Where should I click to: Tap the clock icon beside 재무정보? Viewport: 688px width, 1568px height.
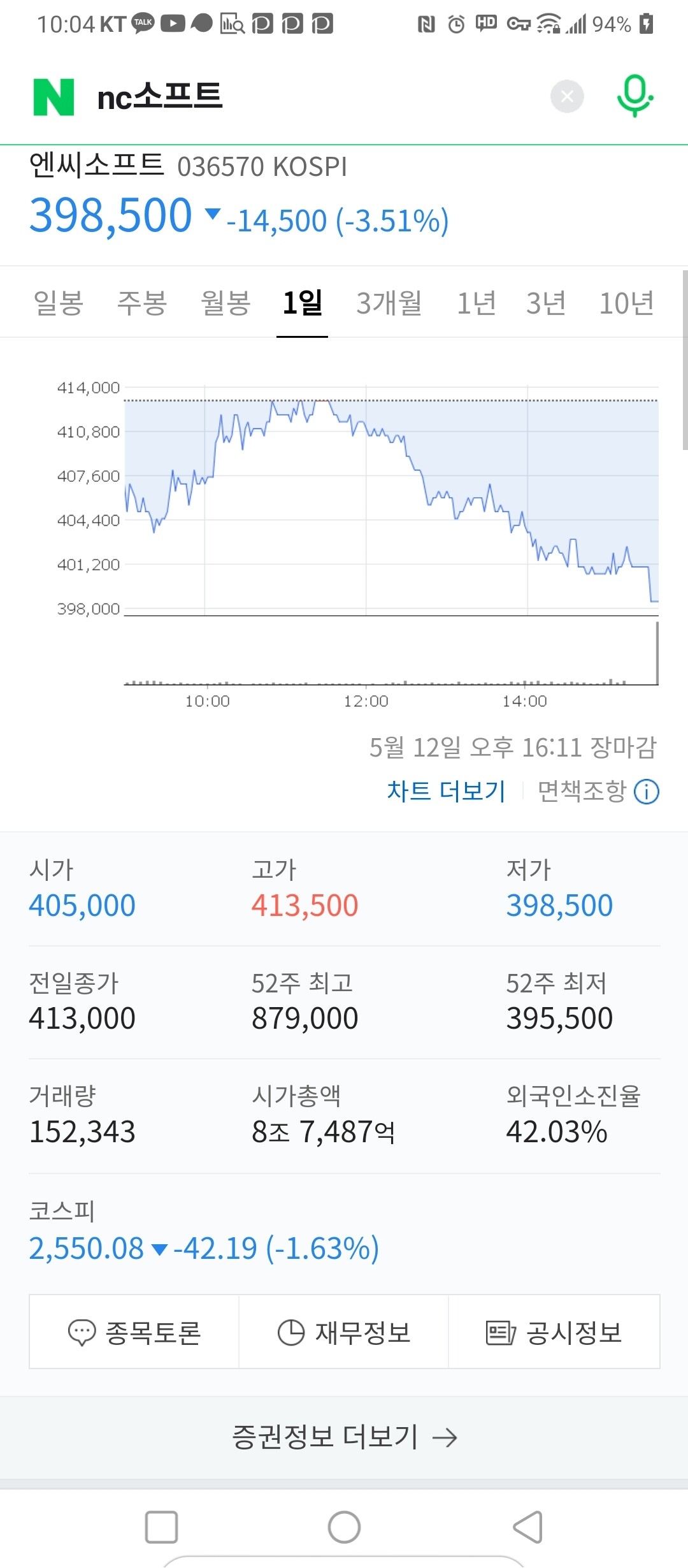coord(290,1332)
